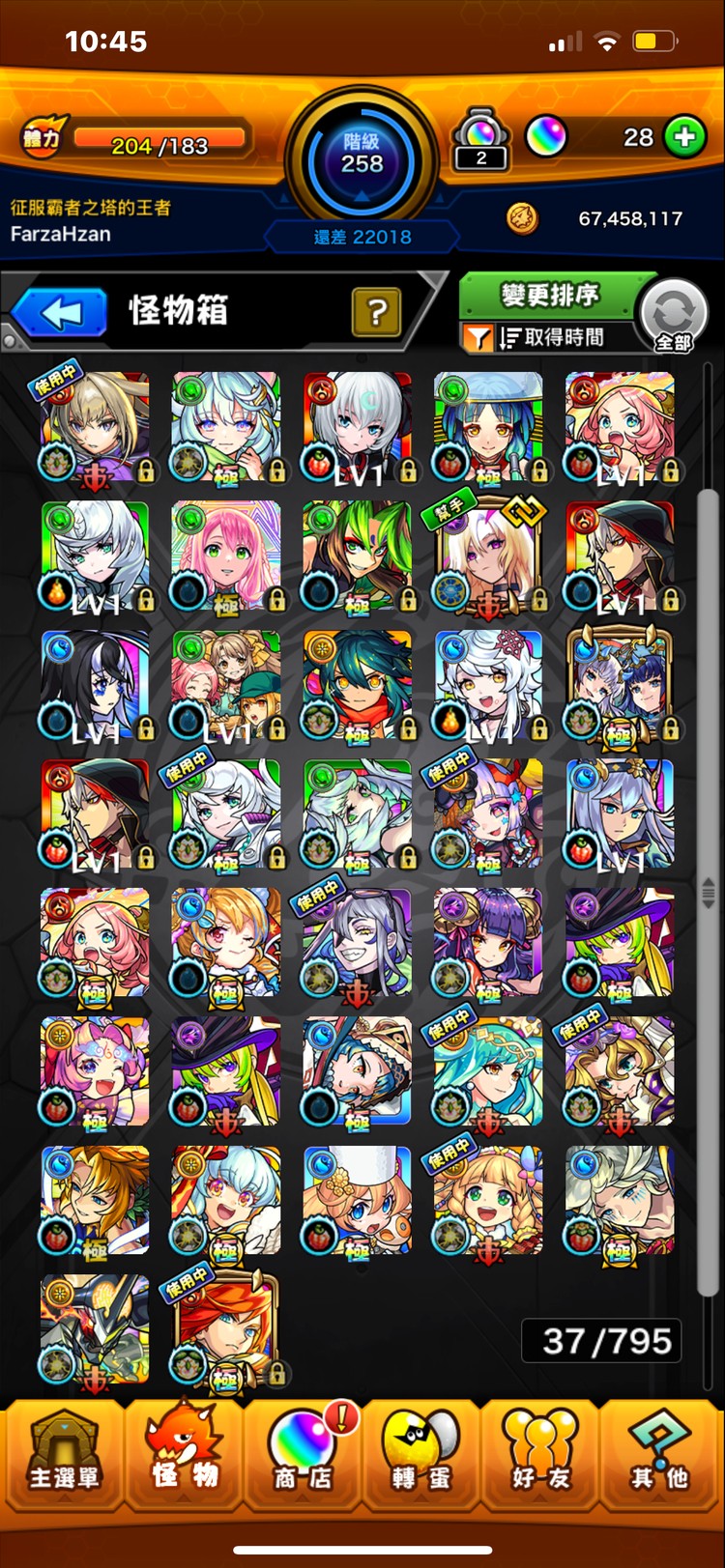Select the black mecha dragon monster

click(95, 1329)
